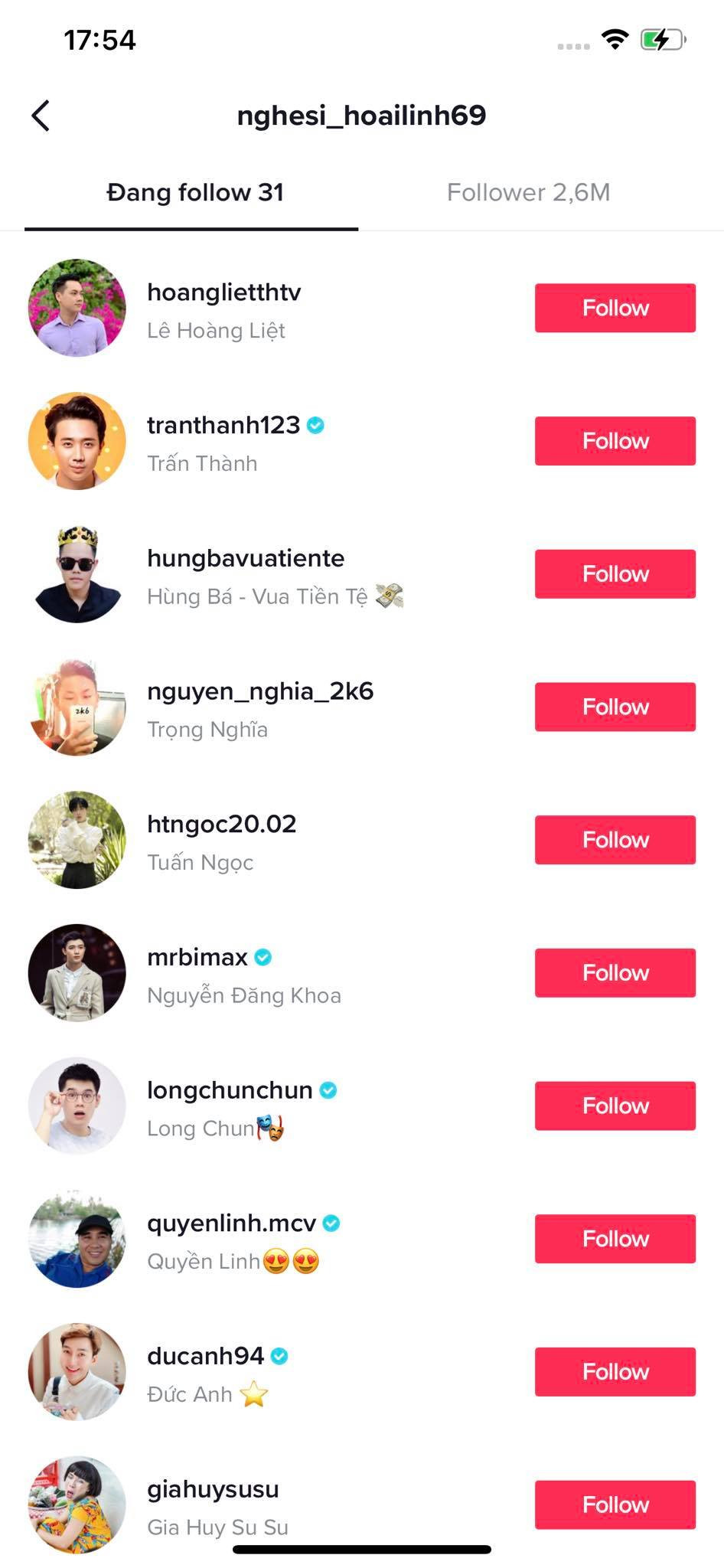Screen dimensions: 724x1568
Task: Switch to the Follower 2,6M tab
Action: (528, 192)
